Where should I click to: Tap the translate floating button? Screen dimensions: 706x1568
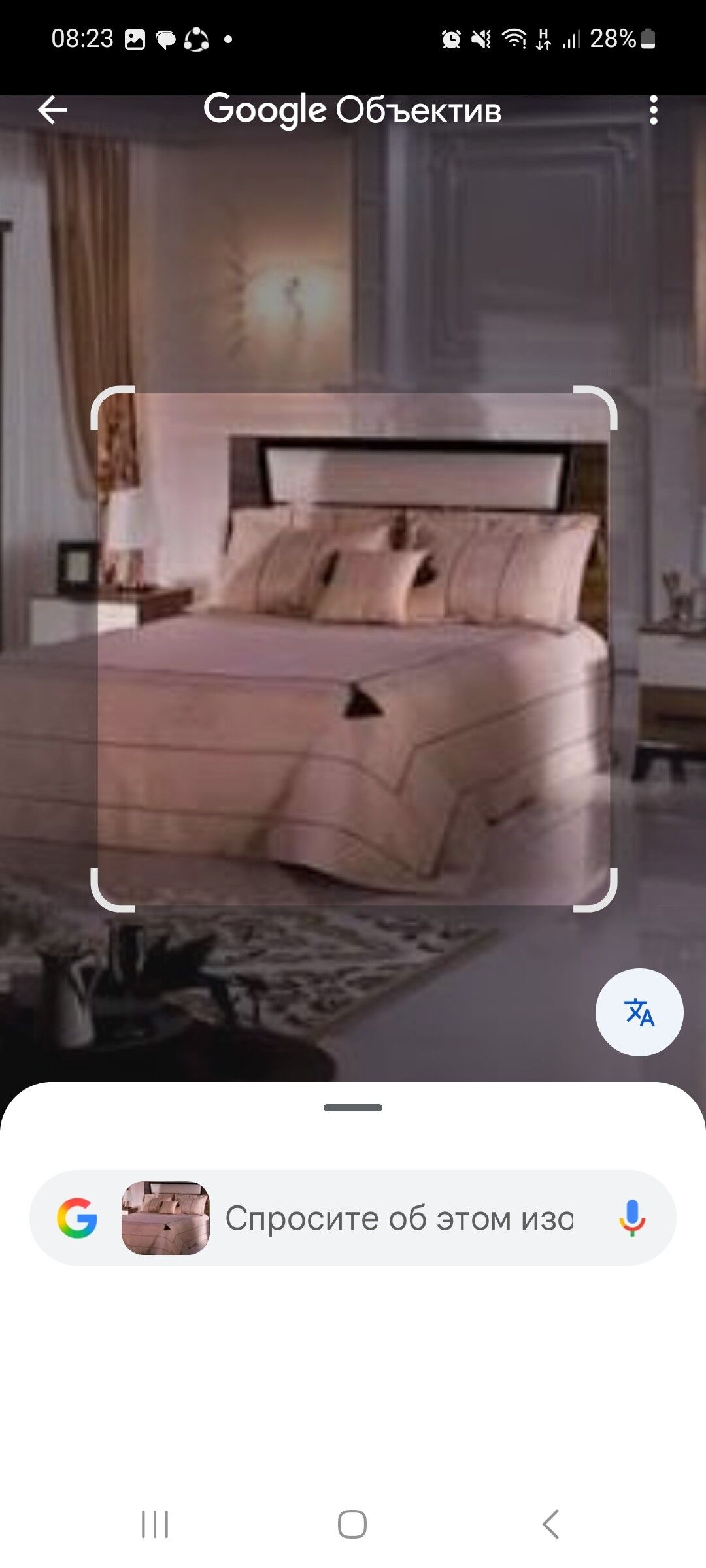(639, 1012)
